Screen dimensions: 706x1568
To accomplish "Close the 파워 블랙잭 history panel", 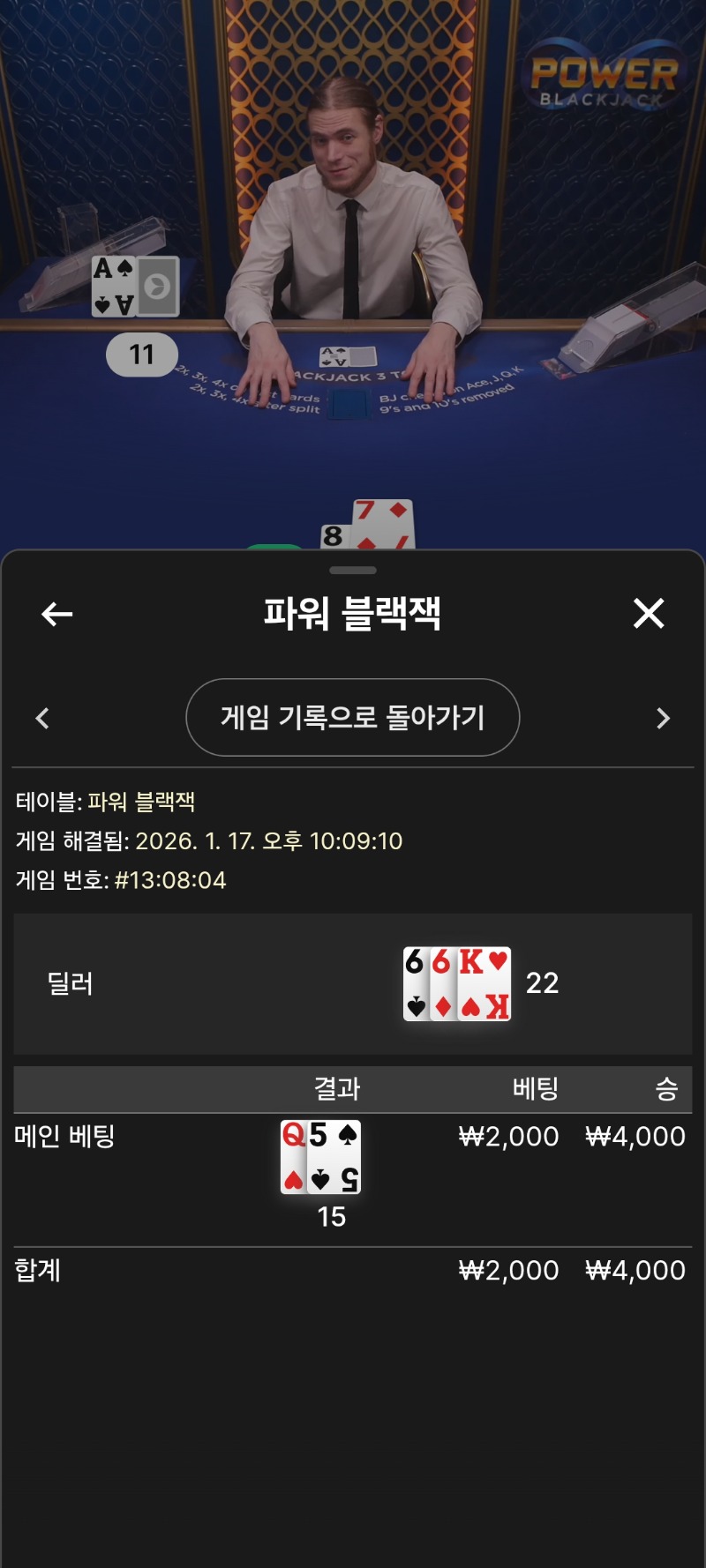I will coord(649,613).
